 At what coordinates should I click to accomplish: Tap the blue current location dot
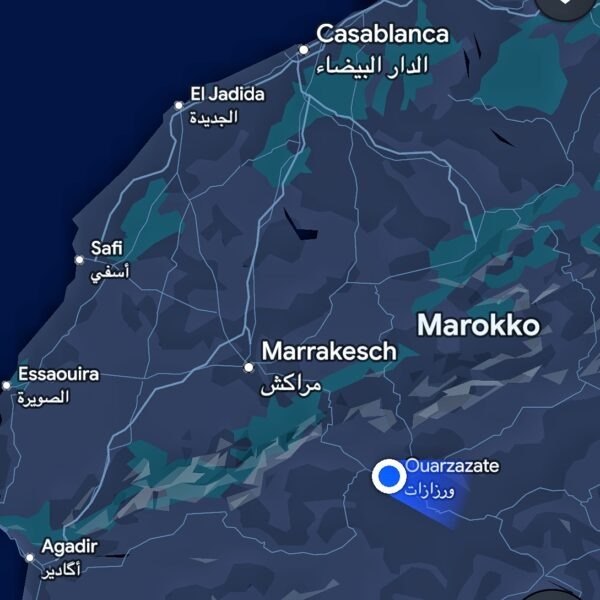389,477
